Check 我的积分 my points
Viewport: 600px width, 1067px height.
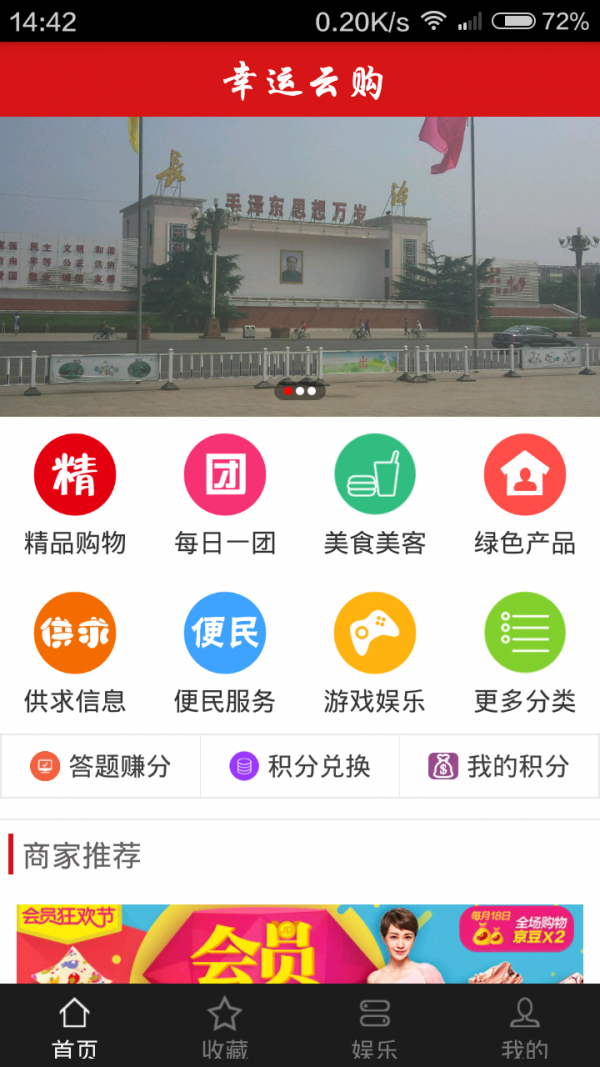(499, 766)
